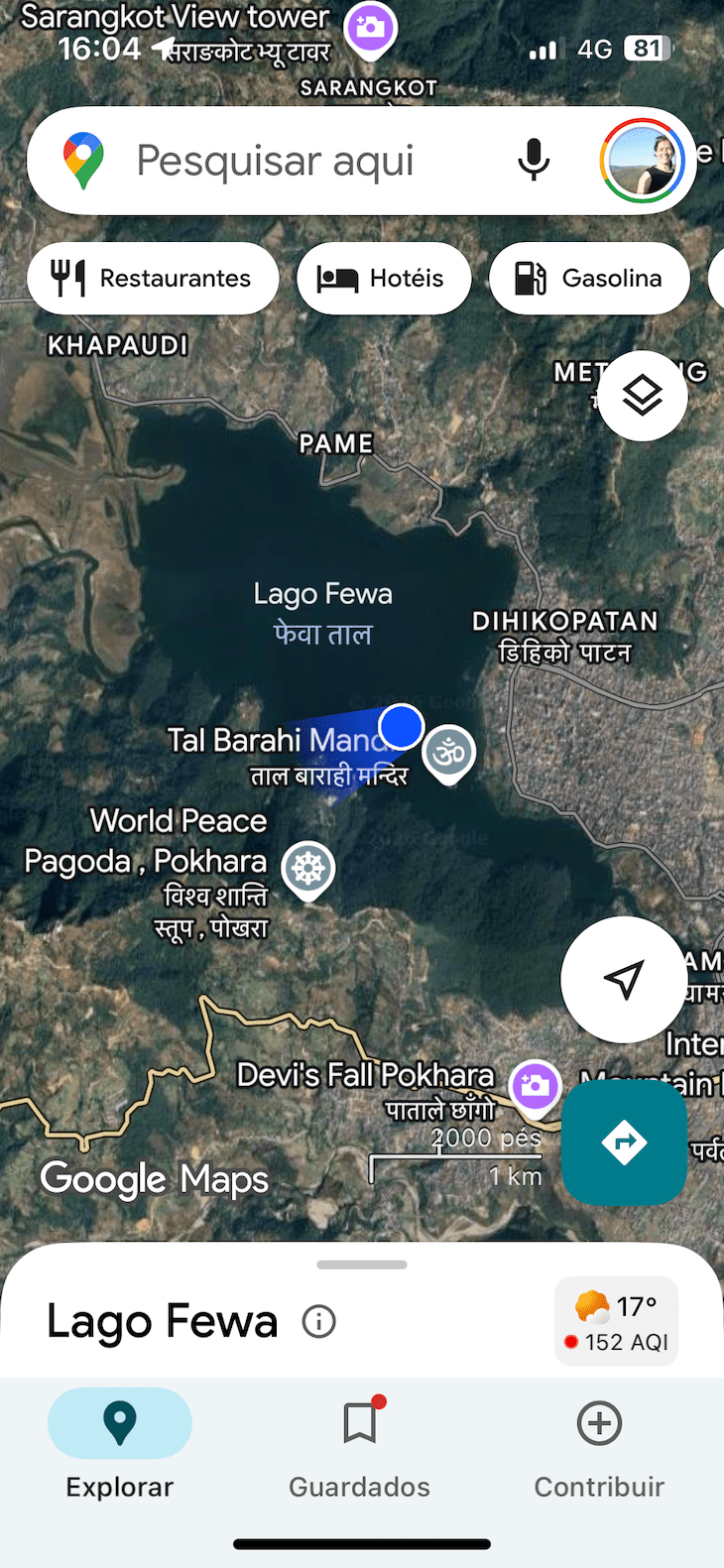Open the info icon beside Lago Fewa
Image resolution: width=724 pixels, height=1568 pixels.
pyautogui.click(x=318, y=1321)
